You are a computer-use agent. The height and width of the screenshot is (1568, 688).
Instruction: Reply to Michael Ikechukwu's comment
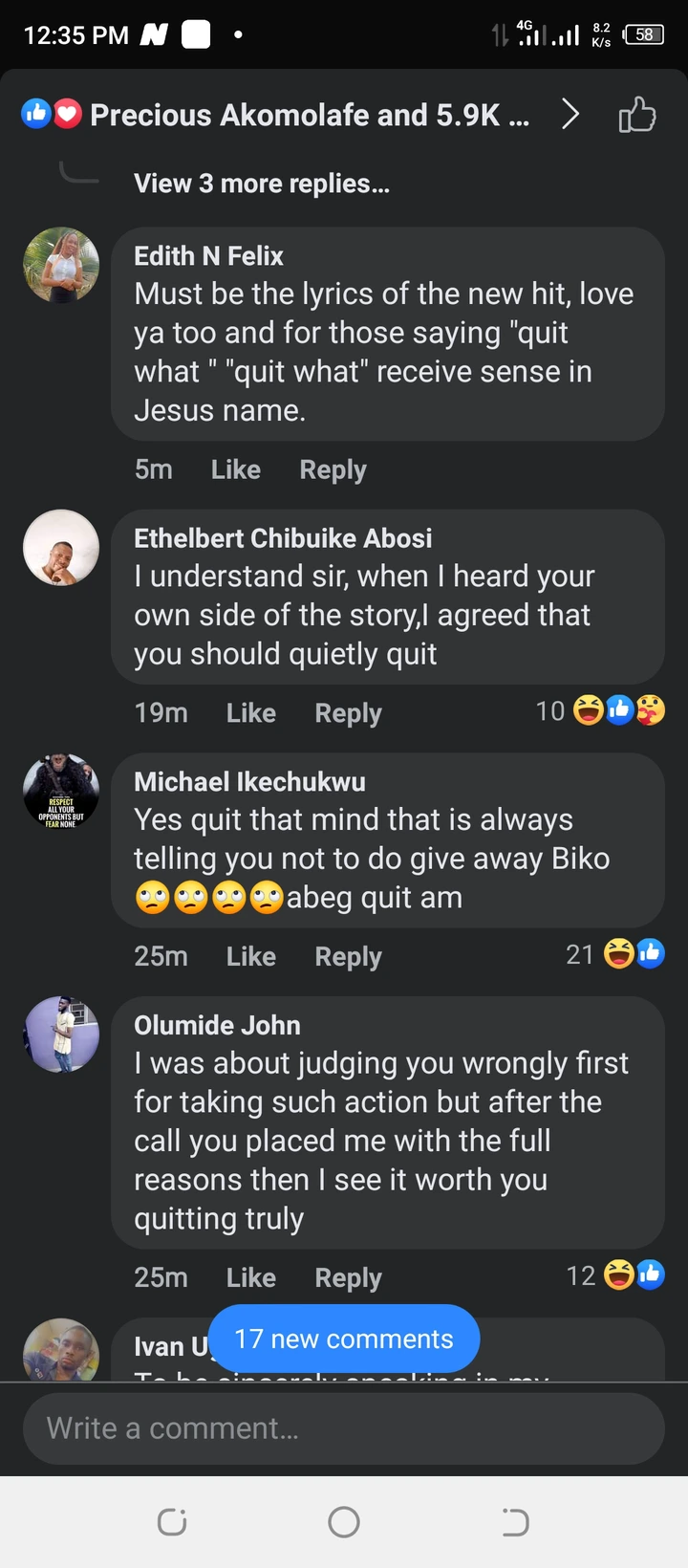pyautogui.click(x=348, y=957)
